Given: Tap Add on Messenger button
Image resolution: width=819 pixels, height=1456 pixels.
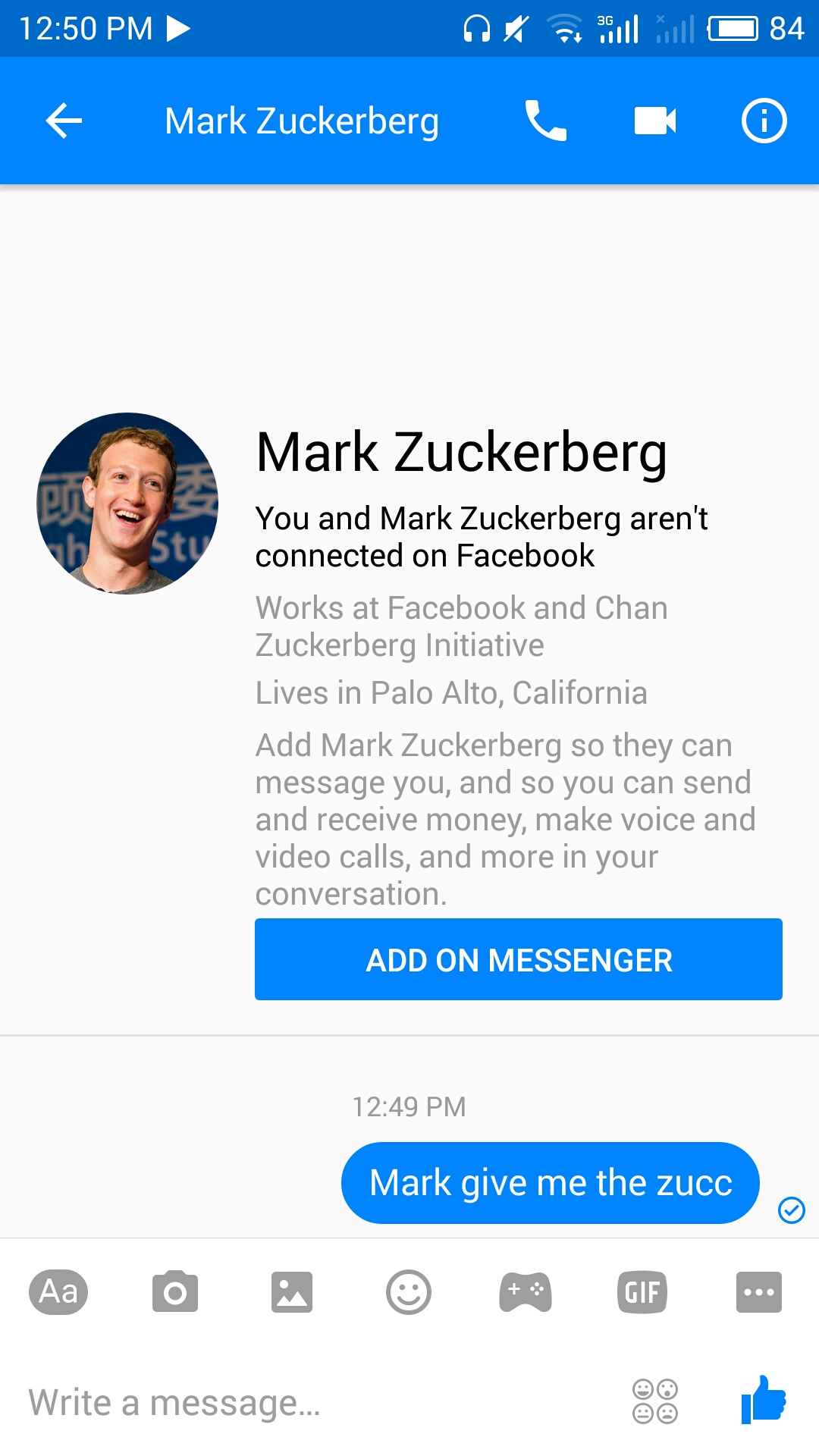Looking at the screenshot, I should click(x=519, y=959).
